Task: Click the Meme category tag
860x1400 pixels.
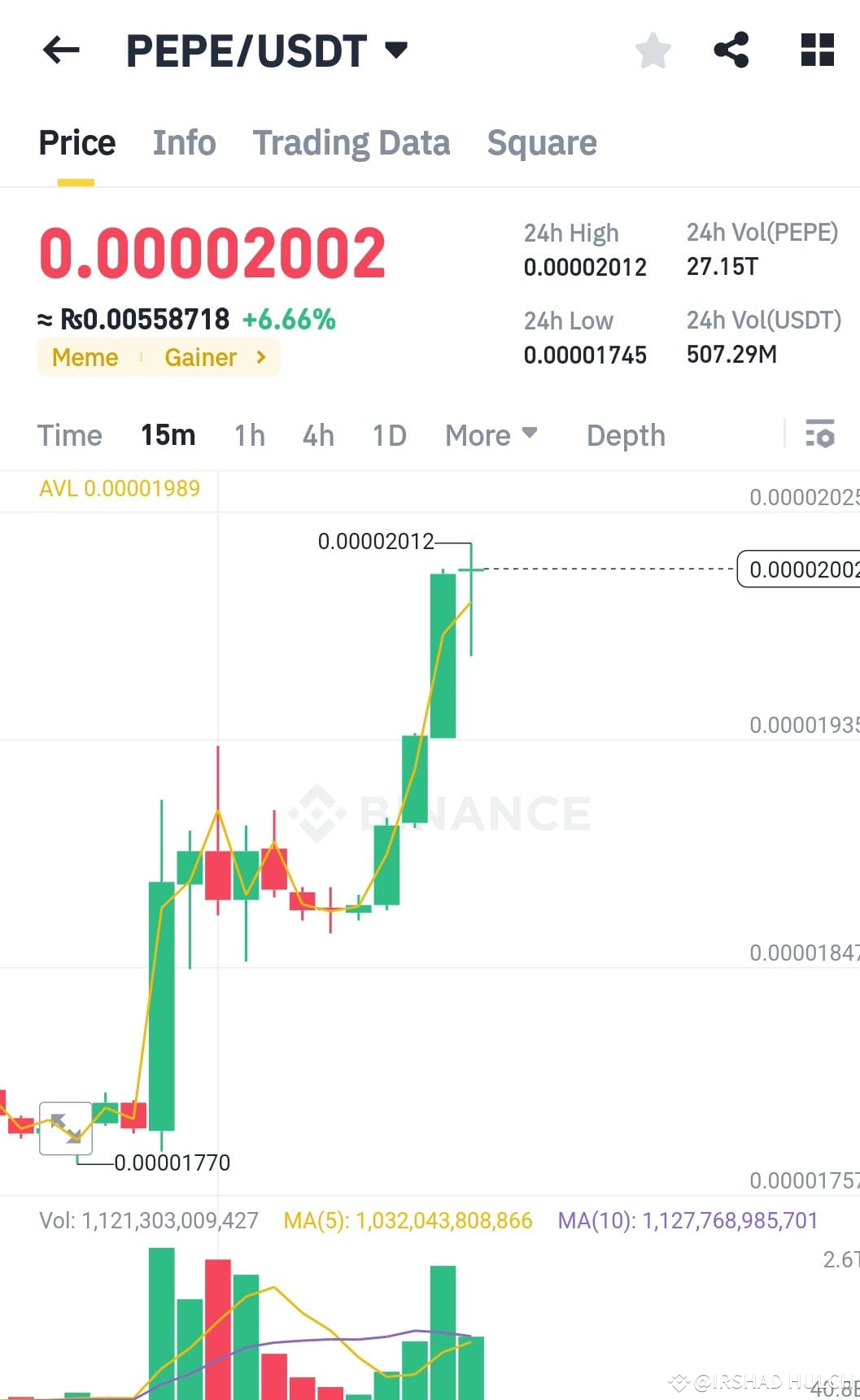Action: pos(84,357)
